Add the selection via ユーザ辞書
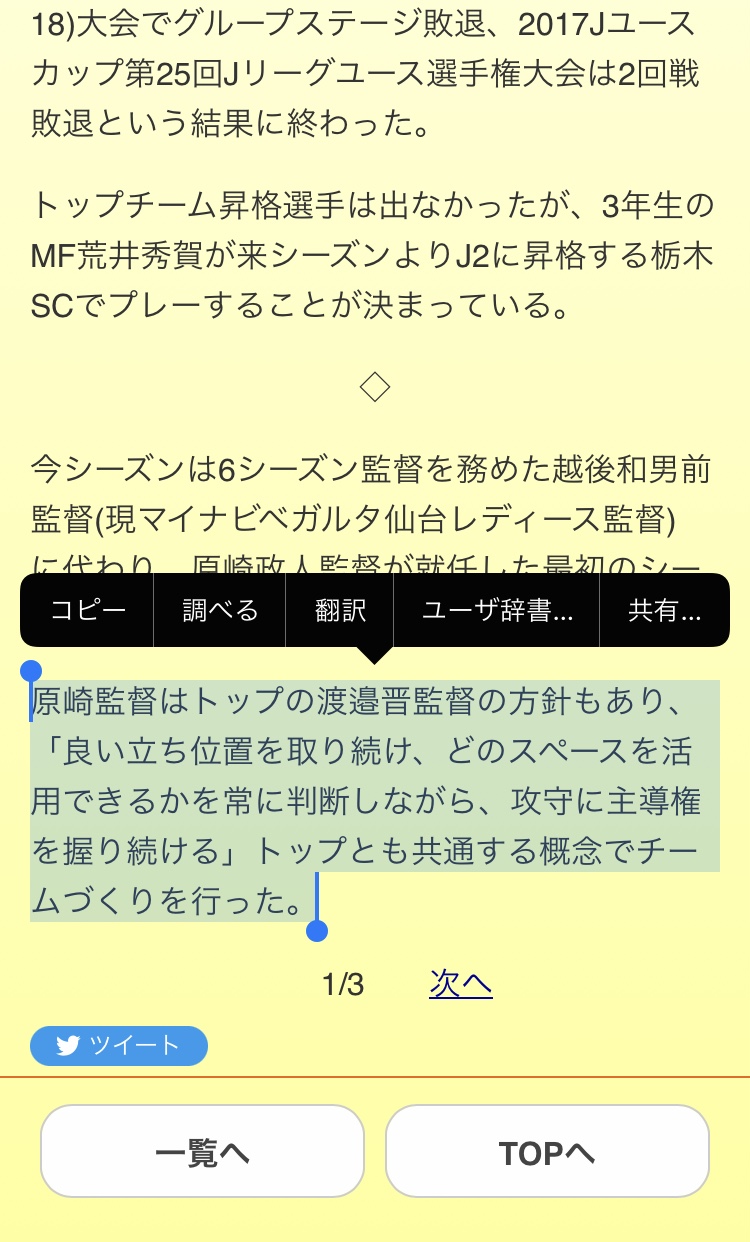The width and height of the screenshot is (750, 1242). (x=497, y=610)
